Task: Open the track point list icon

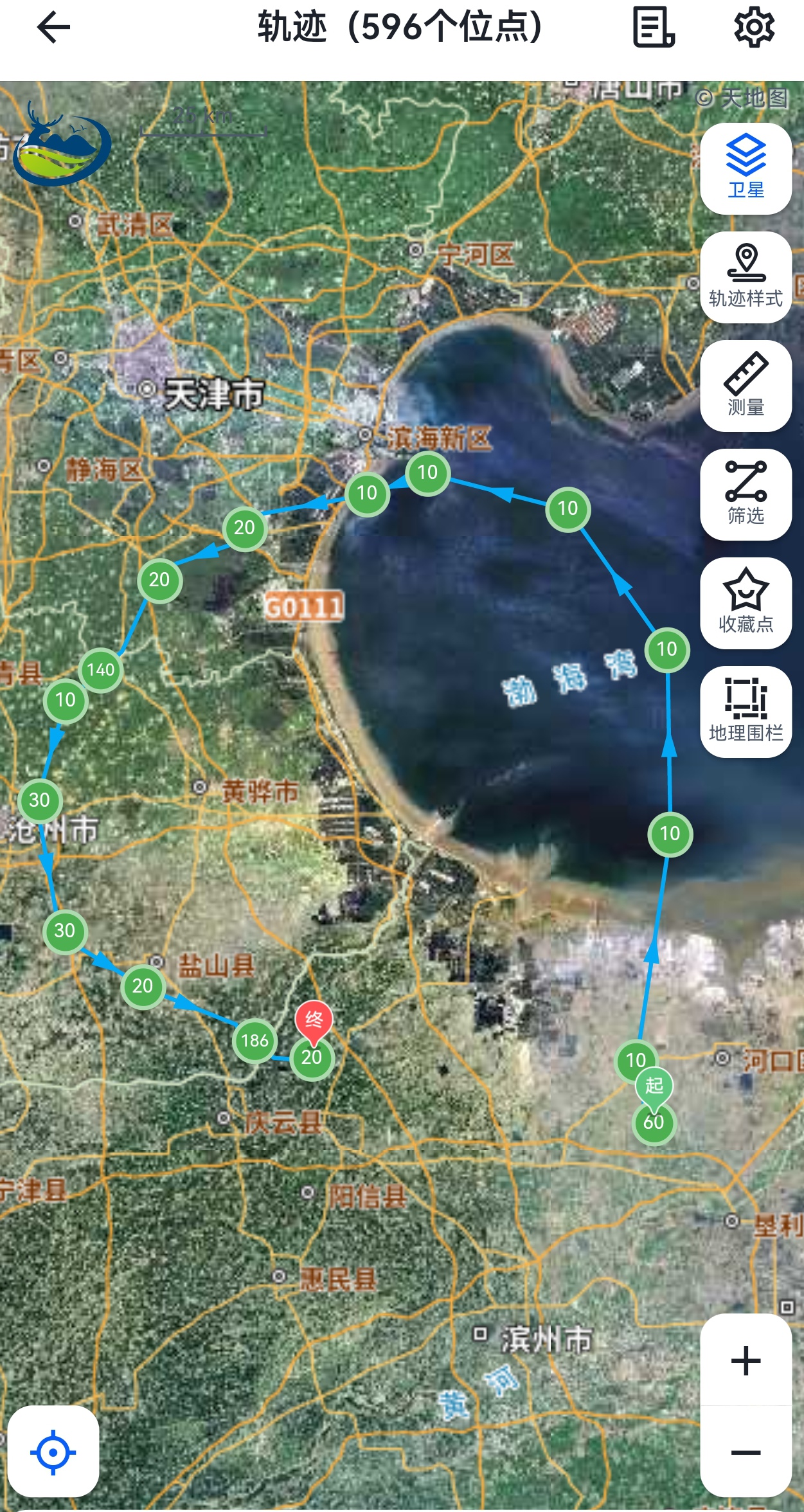Action: [654, 28]
